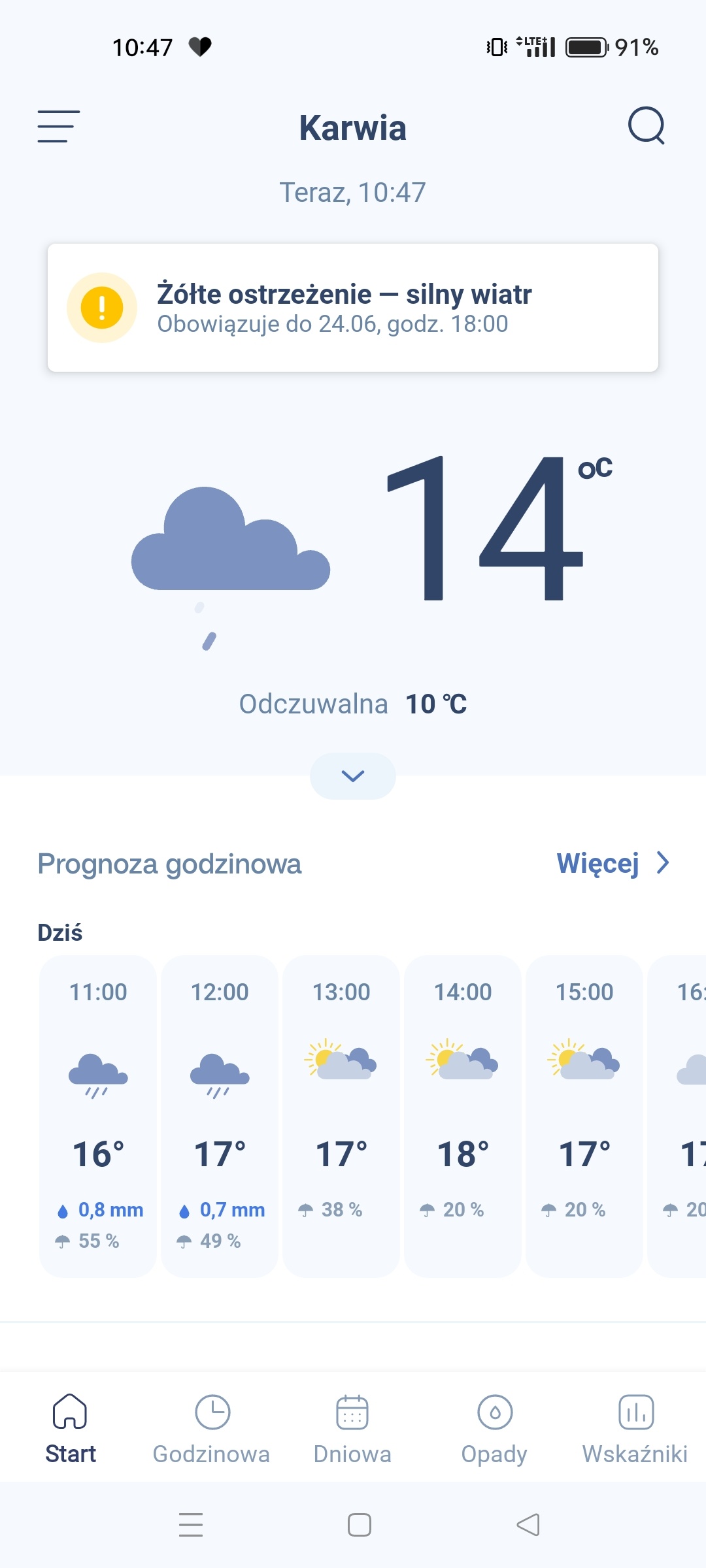
Task: Go to the Start tab
Action: [x=71, y=1429]
